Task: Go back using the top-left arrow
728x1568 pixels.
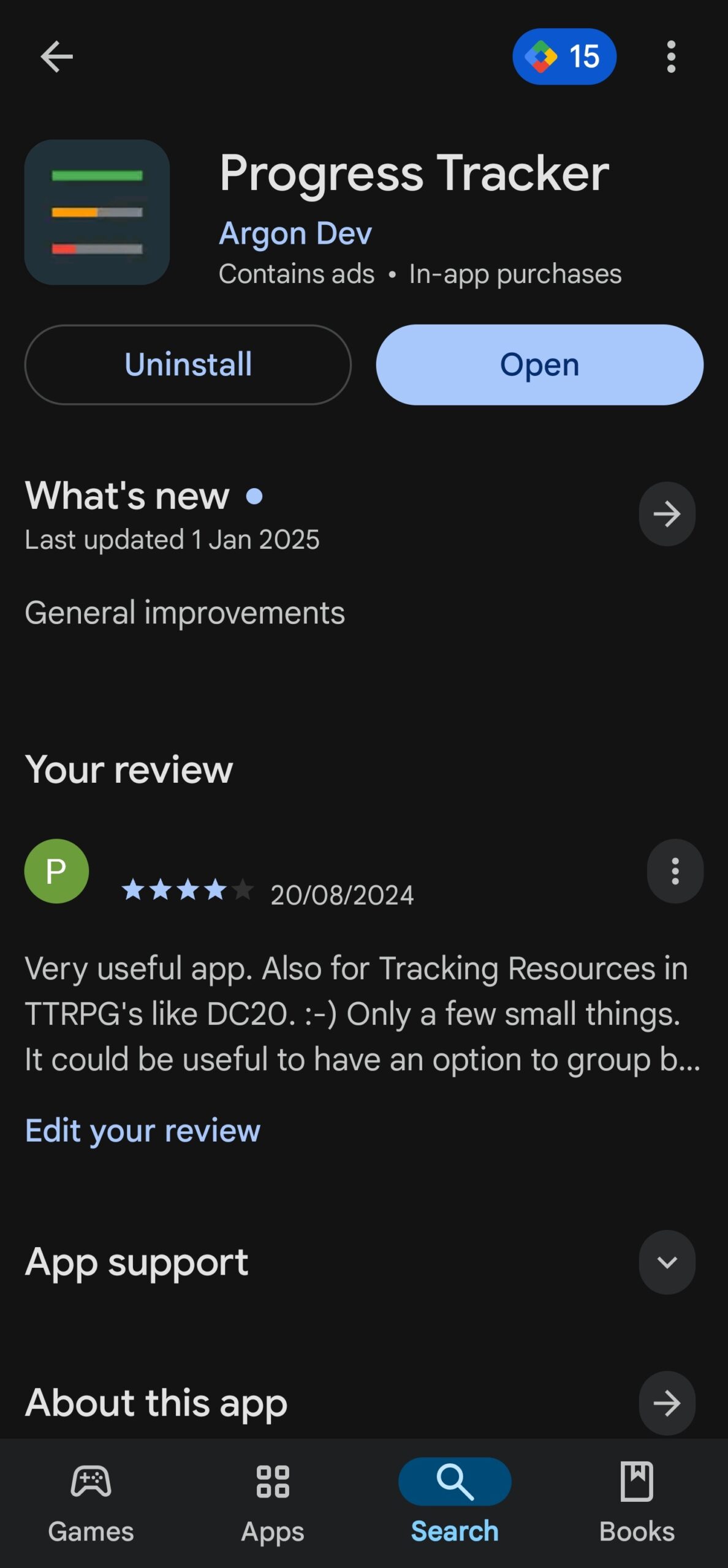Action: [56, 56]
